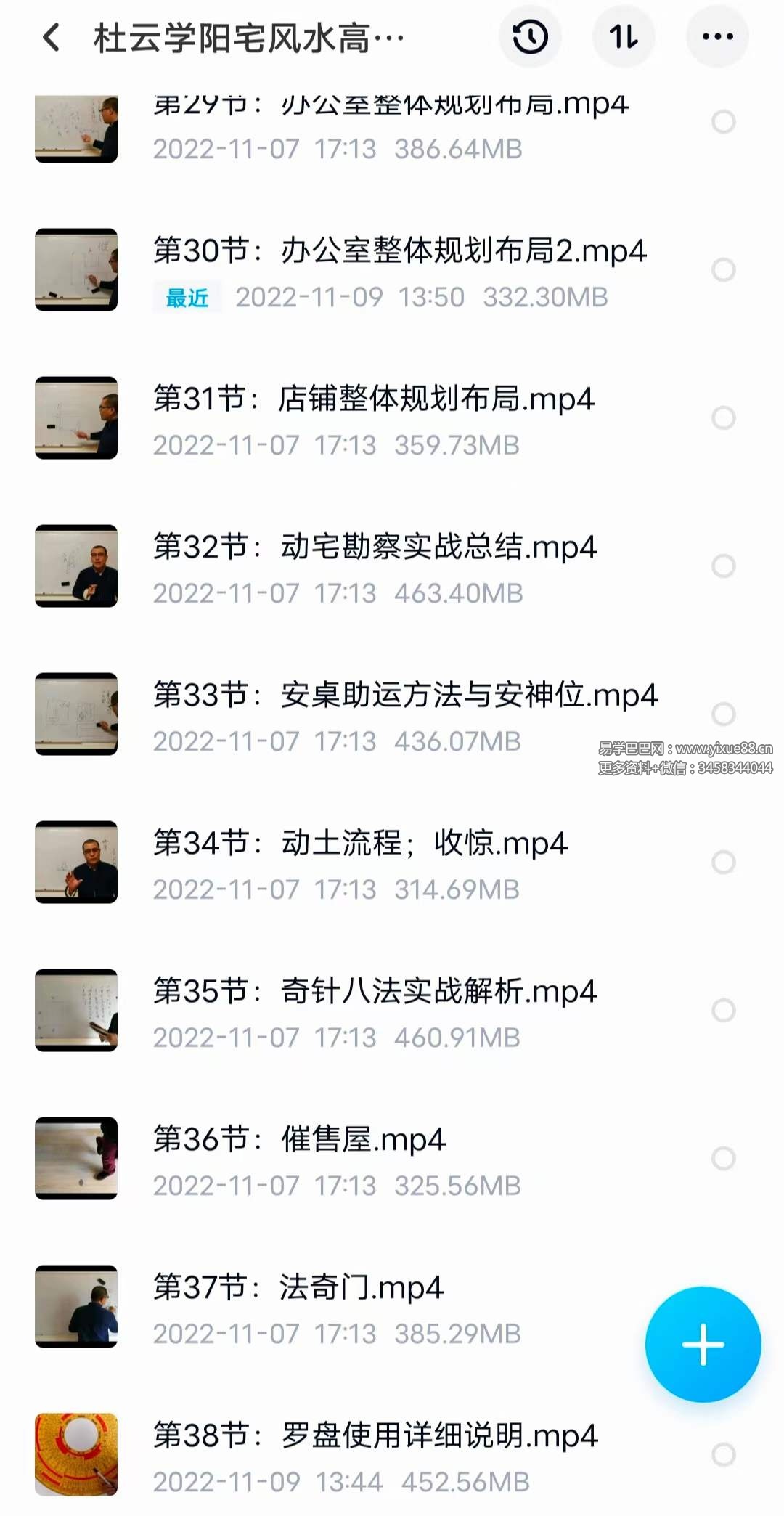Navigate back using the top-left arrow

pos(51,38)
